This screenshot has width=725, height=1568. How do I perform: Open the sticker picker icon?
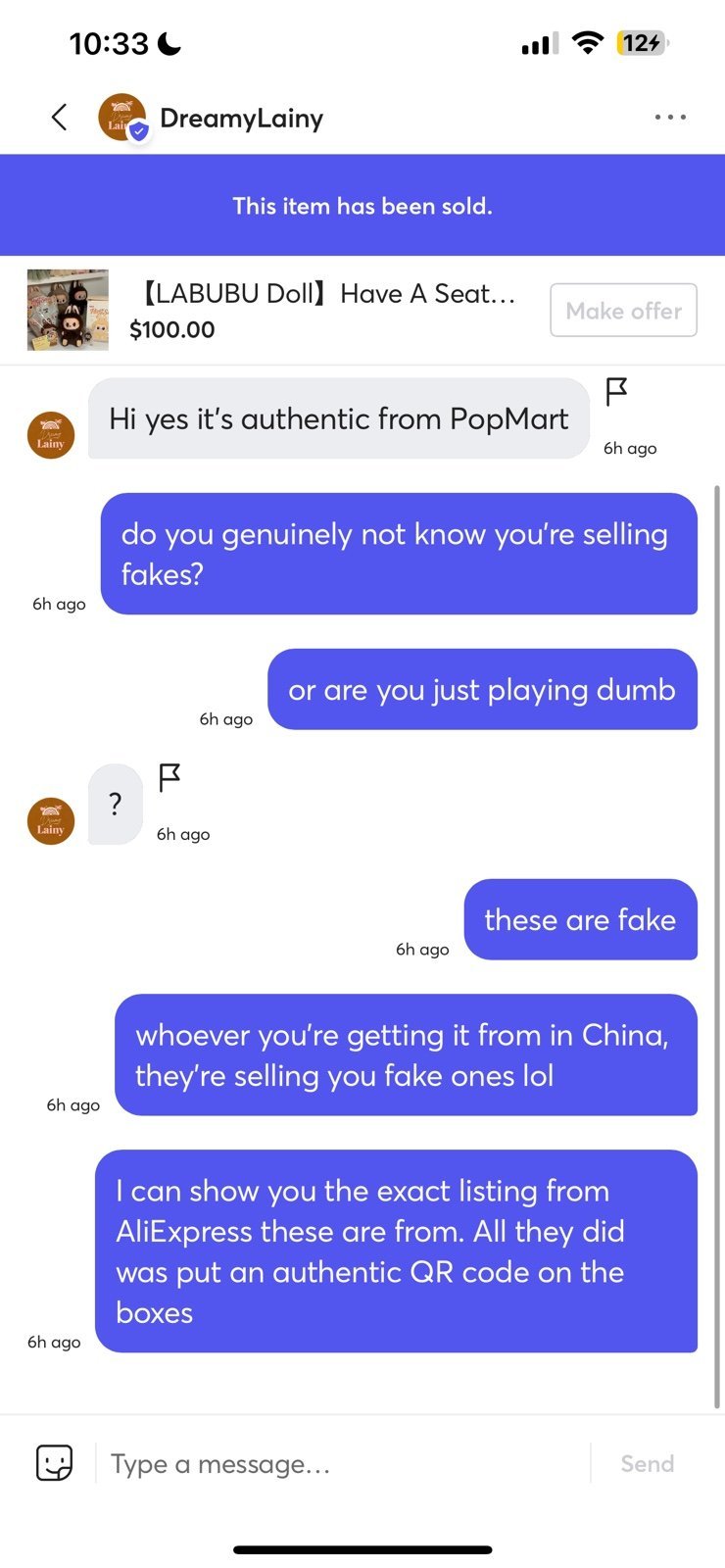click(54, 1463)
